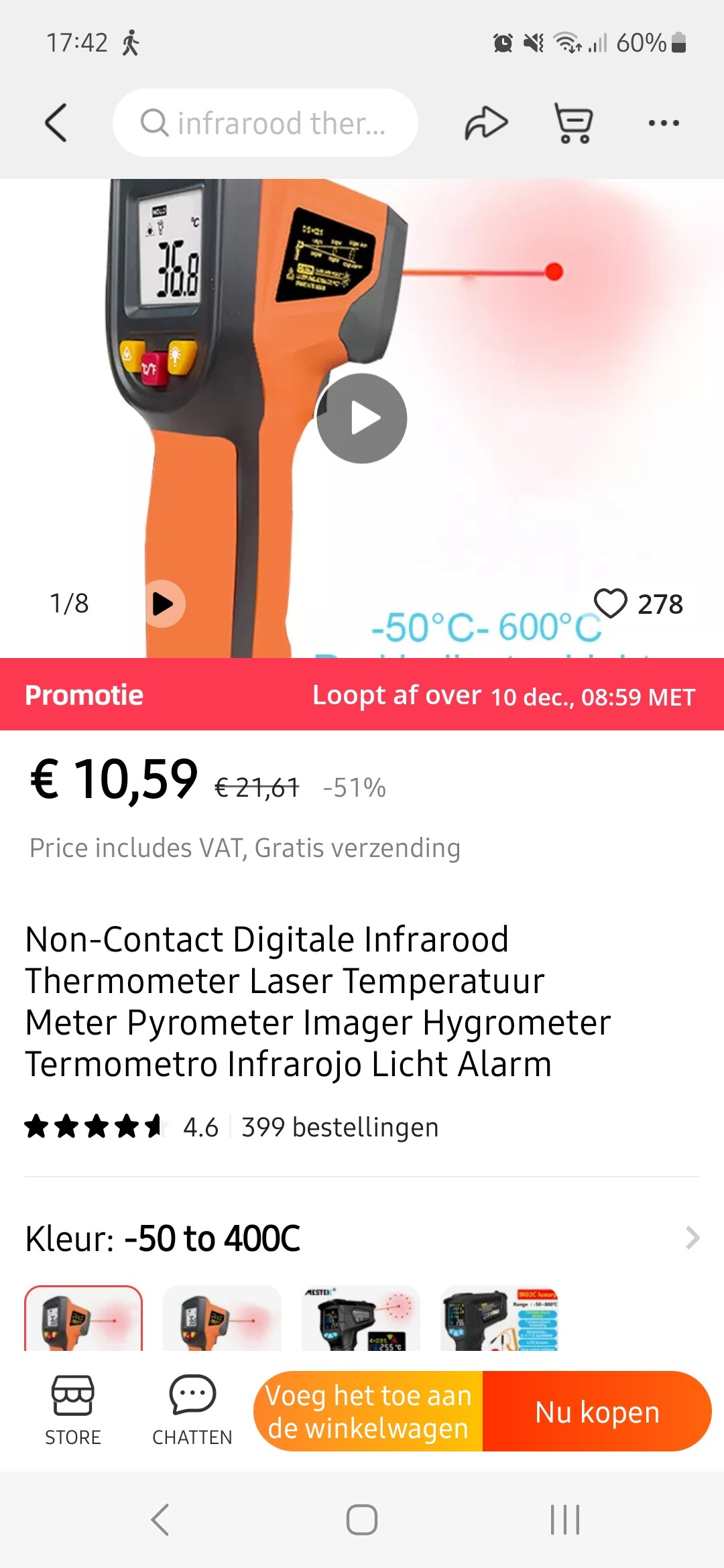Open the three-dot overflow menu

(x=664, y=123)
